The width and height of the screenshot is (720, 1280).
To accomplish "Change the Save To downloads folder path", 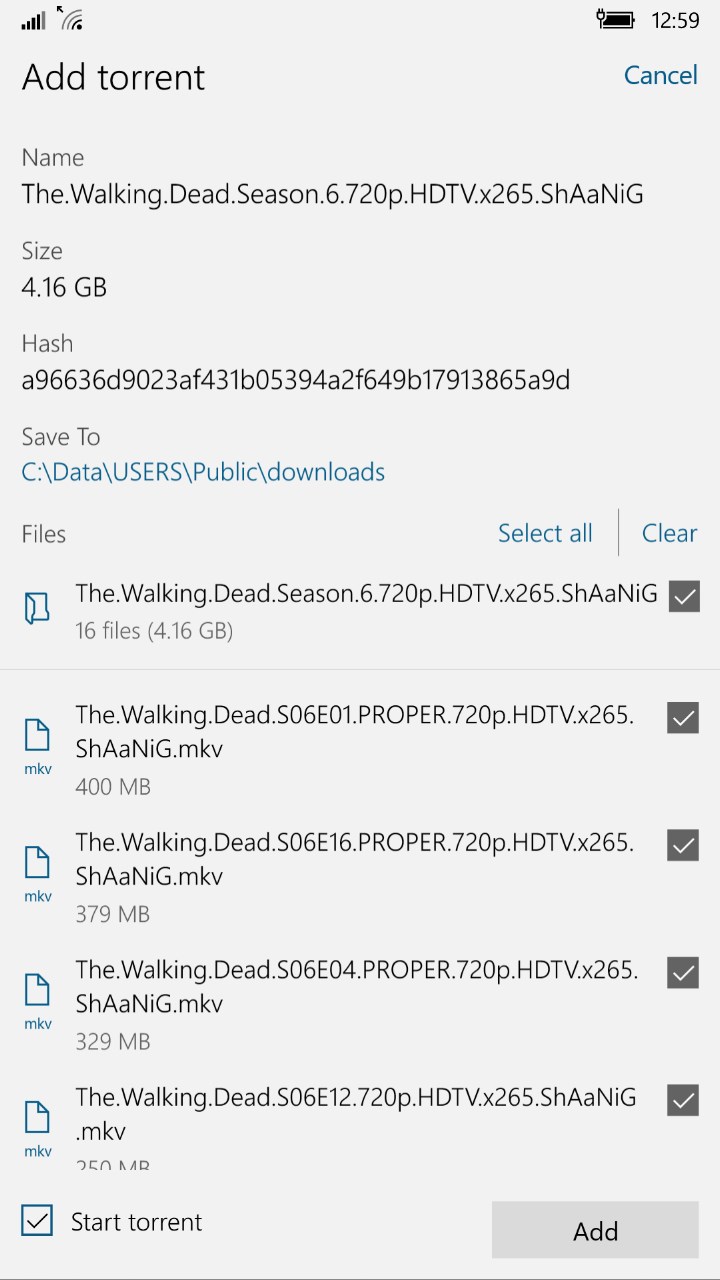I will pyautogui.click(x=203, y=472).
